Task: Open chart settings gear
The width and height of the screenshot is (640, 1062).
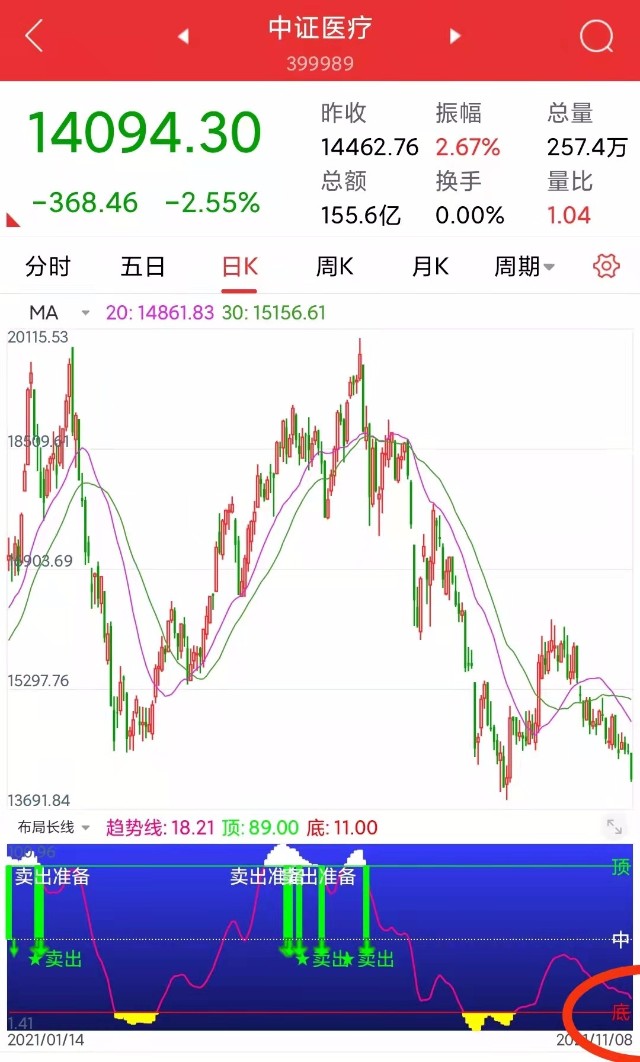Action: coord(606,267)
